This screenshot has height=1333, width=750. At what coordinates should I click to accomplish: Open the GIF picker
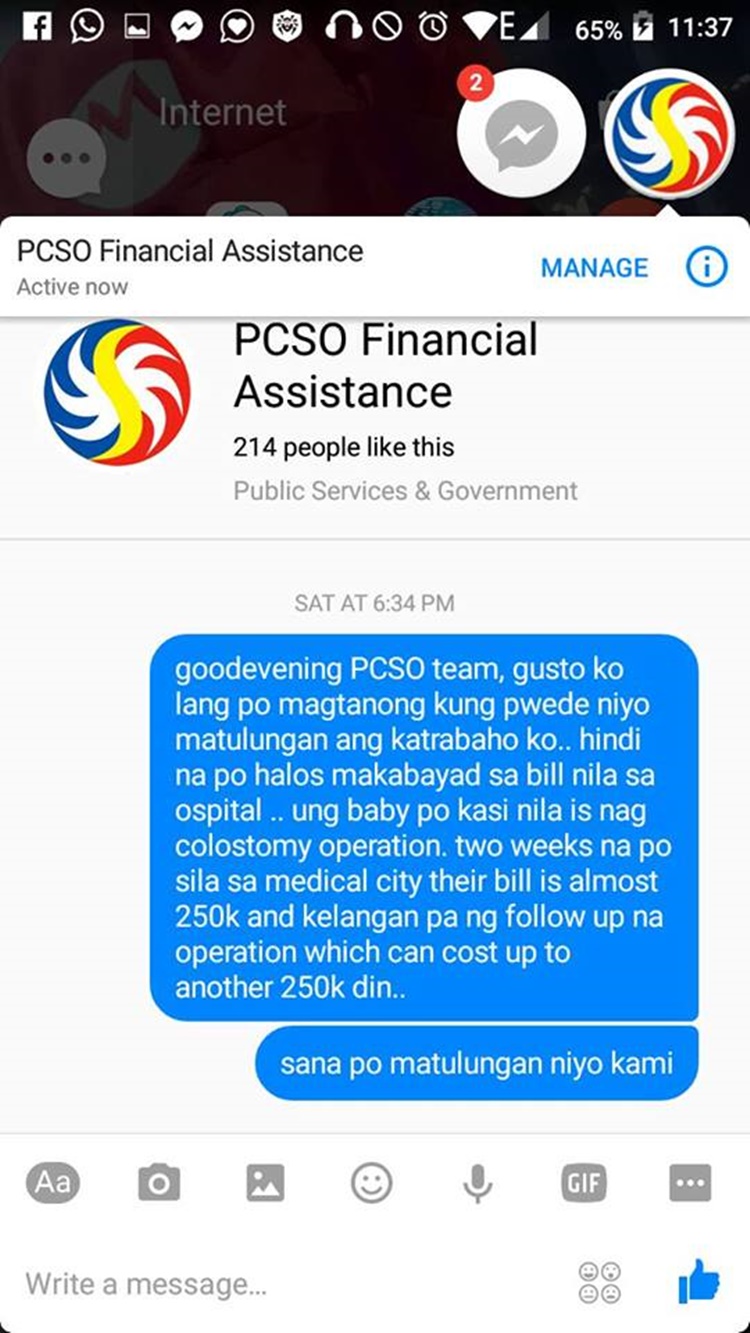click(584, 1184)
